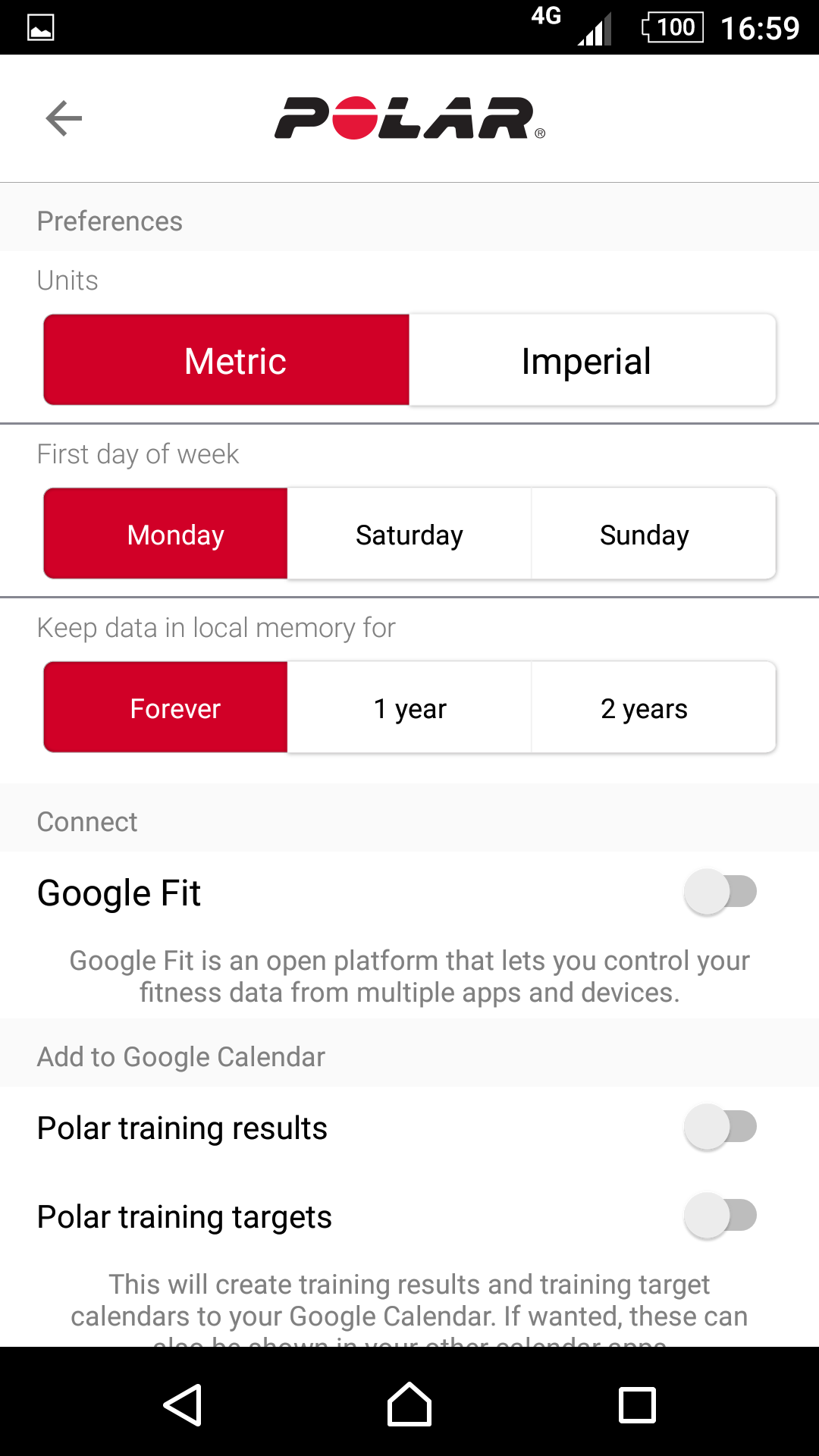
Task: Choose Sunday as first day of week
Action: (x=654, y=534)
